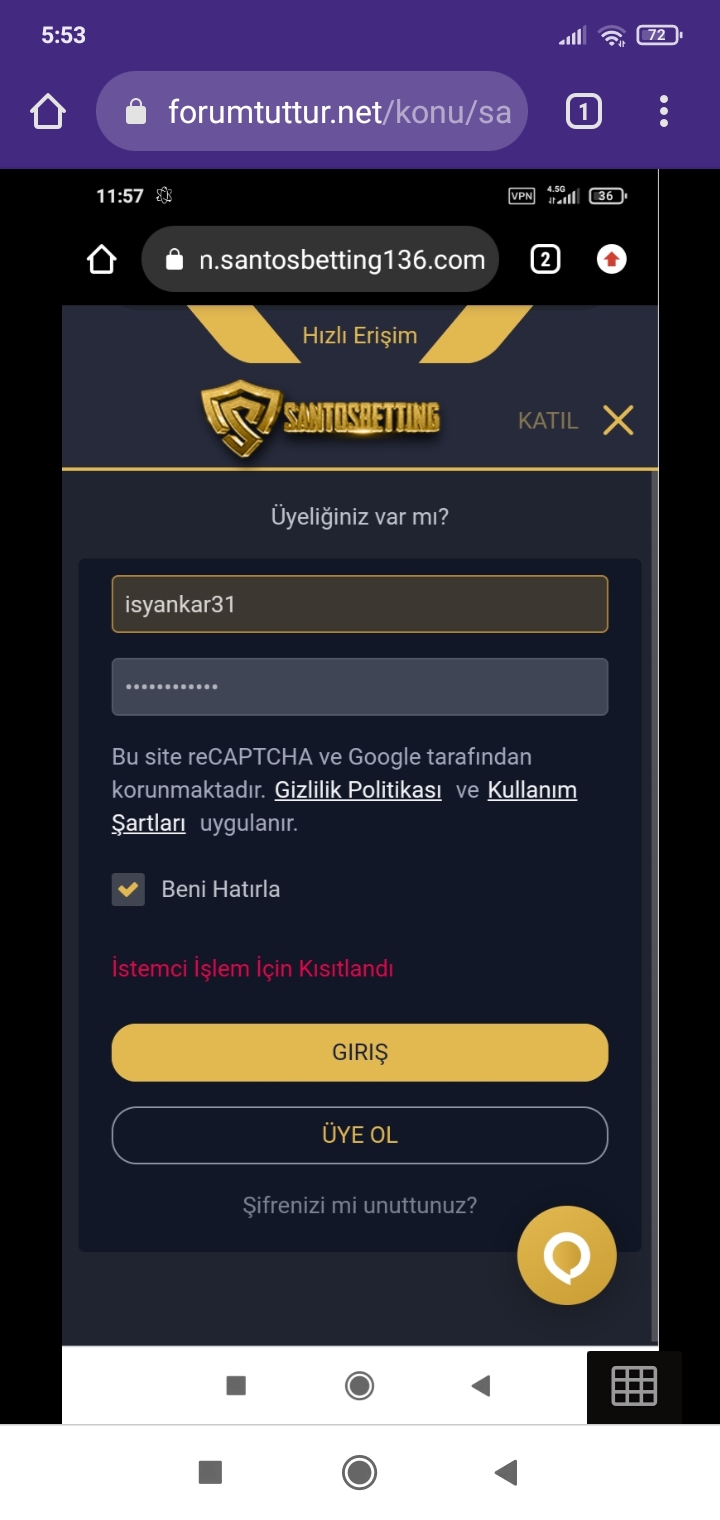
Task: Tap the embedded Santosbetting login screenshot image
Action: pos(360,796)
